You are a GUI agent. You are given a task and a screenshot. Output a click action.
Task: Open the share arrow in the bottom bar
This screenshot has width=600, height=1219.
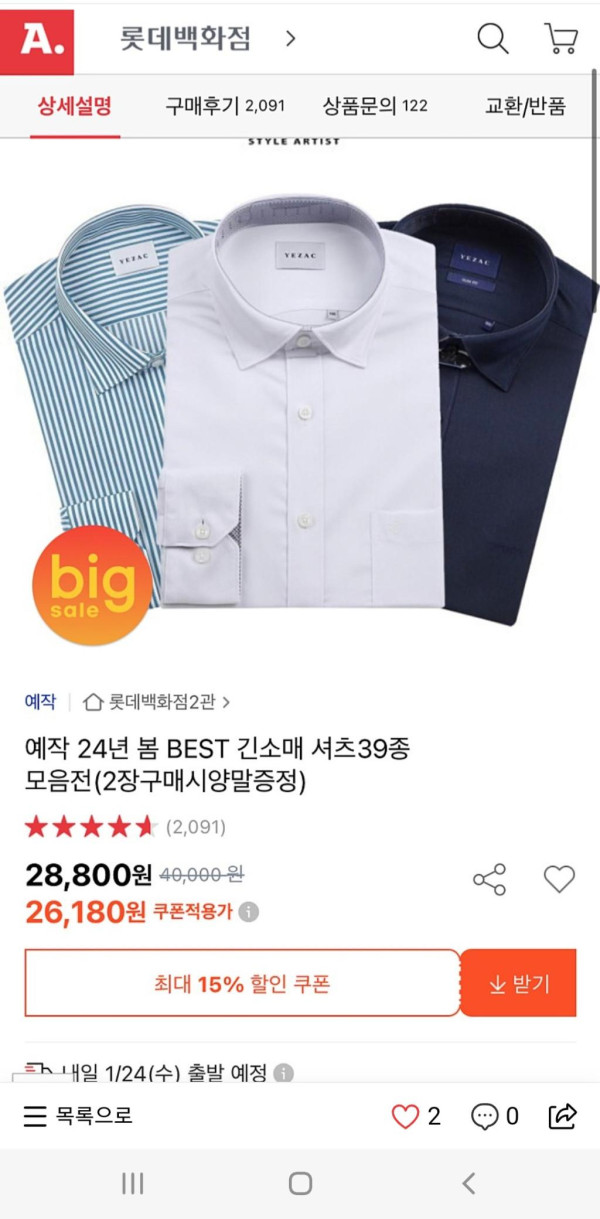(x=563, y=1116)
